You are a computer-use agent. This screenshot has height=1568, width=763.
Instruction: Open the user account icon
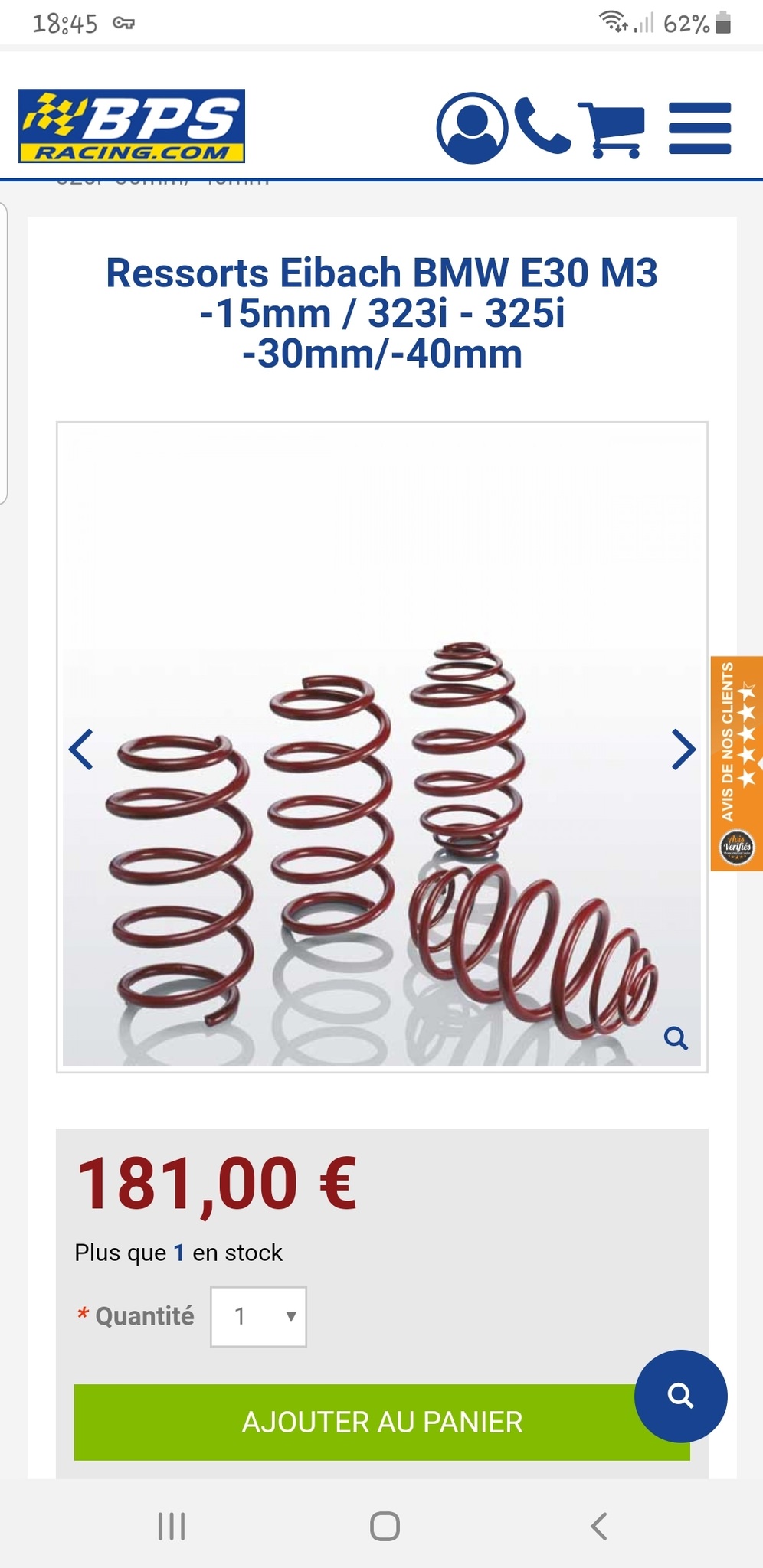(472, 128)
